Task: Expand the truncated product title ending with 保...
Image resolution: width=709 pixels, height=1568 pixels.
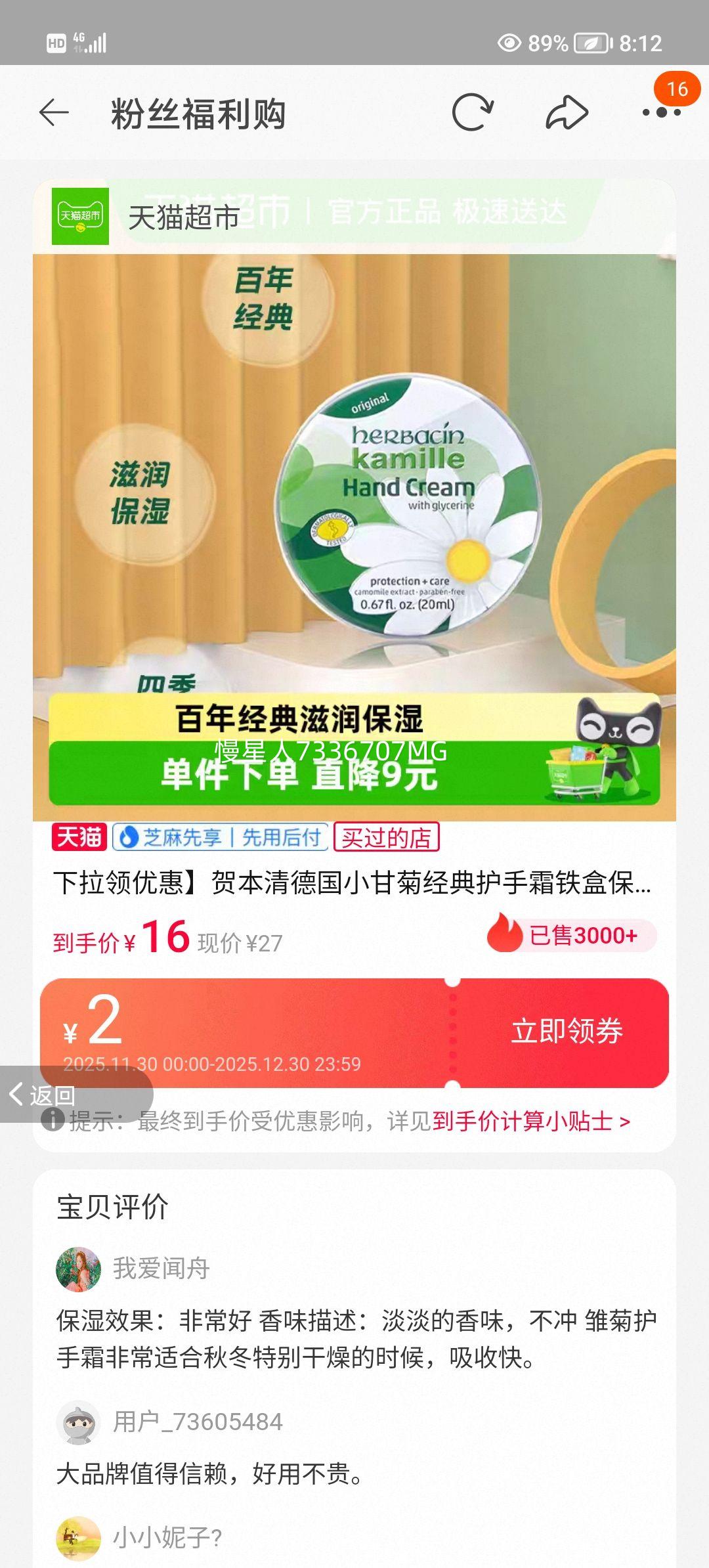Action: [354, 888]
